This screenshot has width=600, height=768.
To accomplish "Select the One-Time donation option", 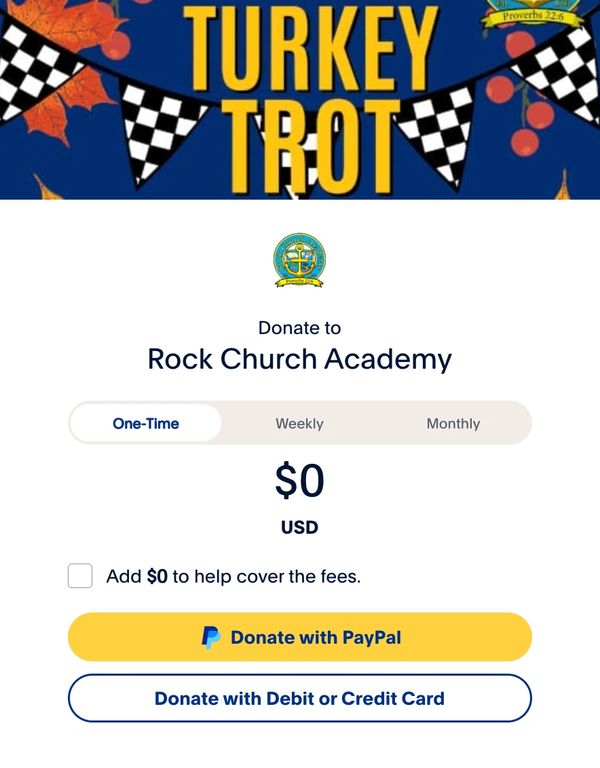I will click(146, 423).
